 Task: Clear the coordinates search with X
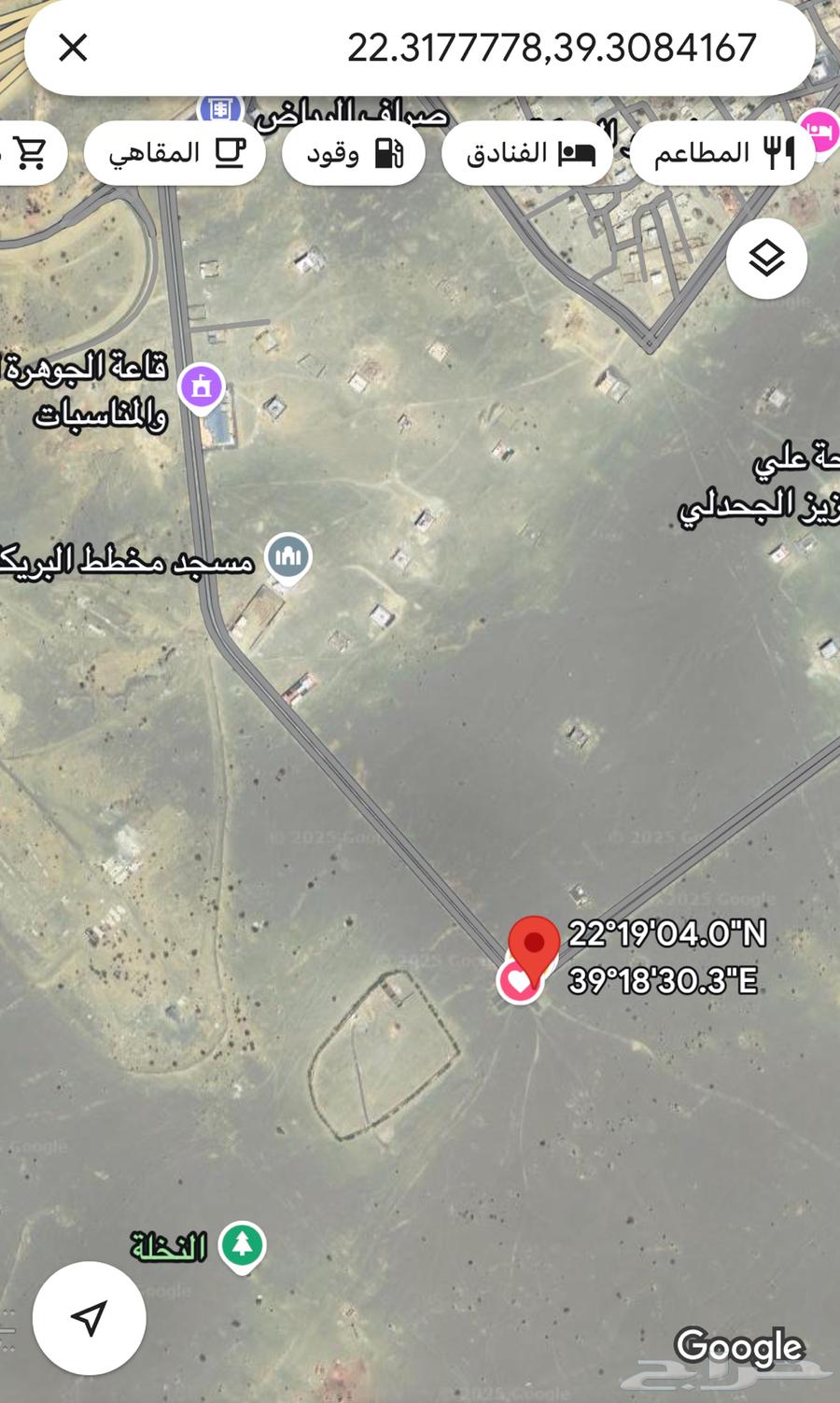pyautogui.click(x=73, y=48)
